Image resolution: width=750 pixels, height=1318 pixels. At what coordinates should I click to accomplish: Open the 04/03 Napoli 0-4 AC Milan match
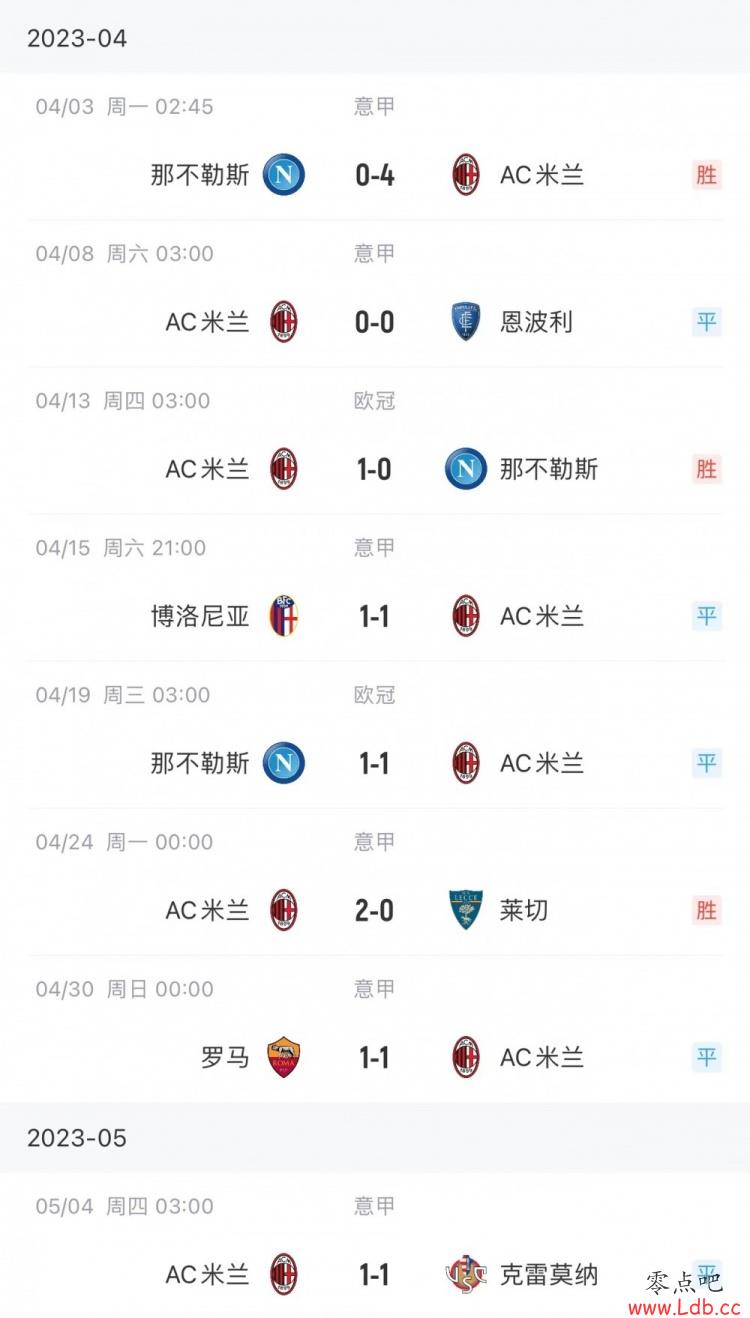pyautogui.click(x=375, y=147)
